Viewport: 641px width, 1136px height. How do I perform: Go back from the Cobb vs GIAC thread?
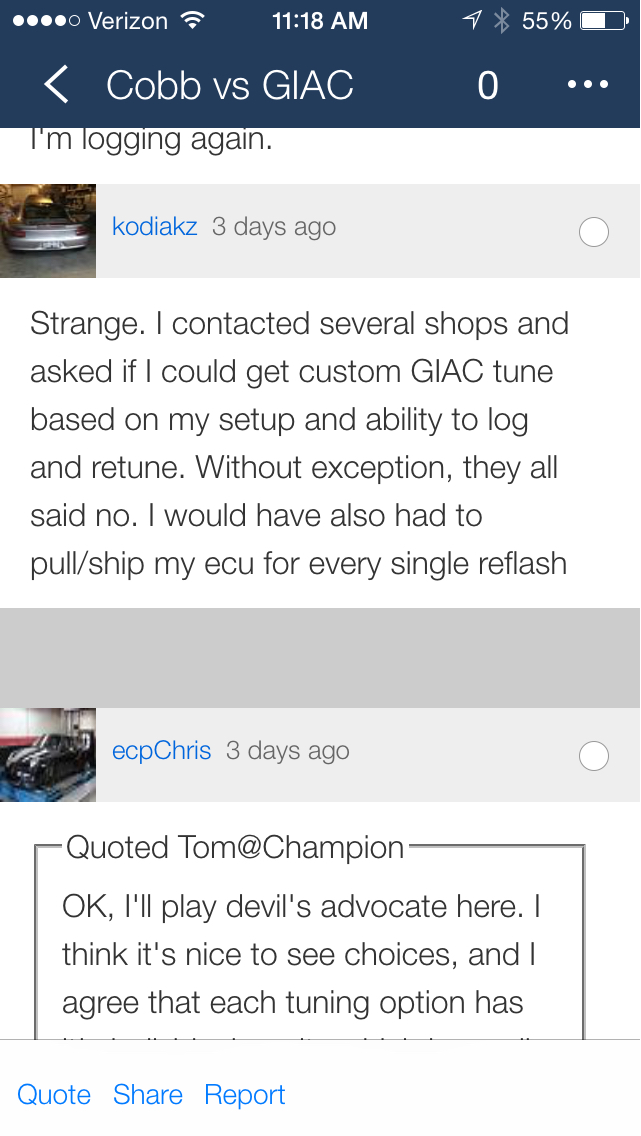57,85
